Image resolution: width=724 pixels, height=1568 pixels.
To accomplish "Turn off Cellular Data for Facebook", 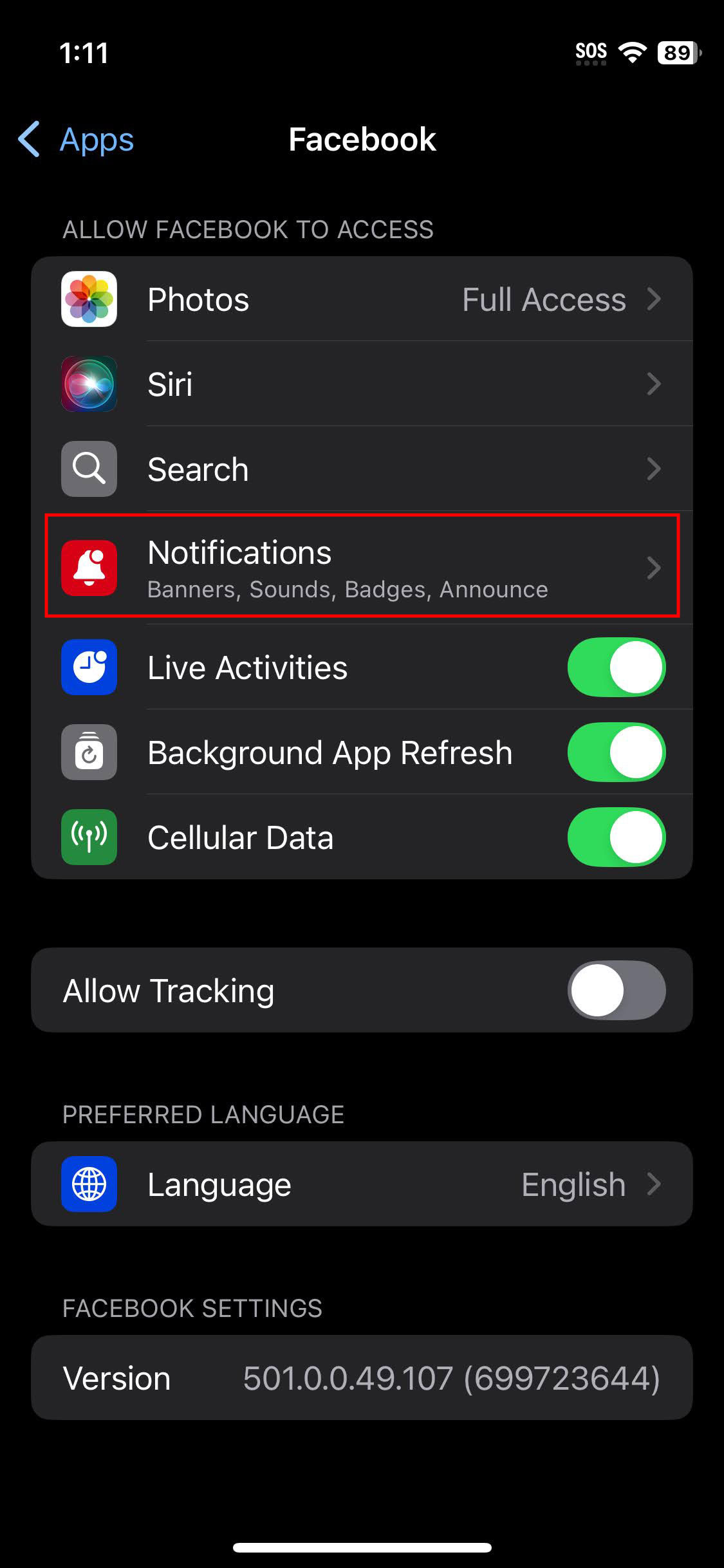I will [x=616, y=837].
